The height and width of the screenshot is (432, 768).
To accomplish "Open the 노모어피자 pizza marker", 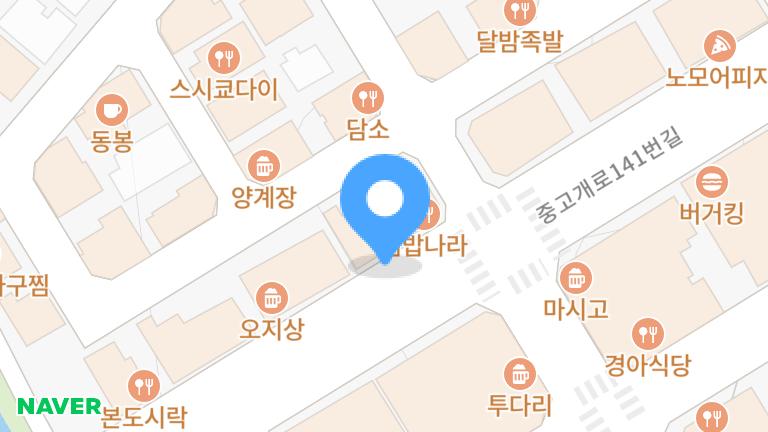I will [x=720, y=44].
